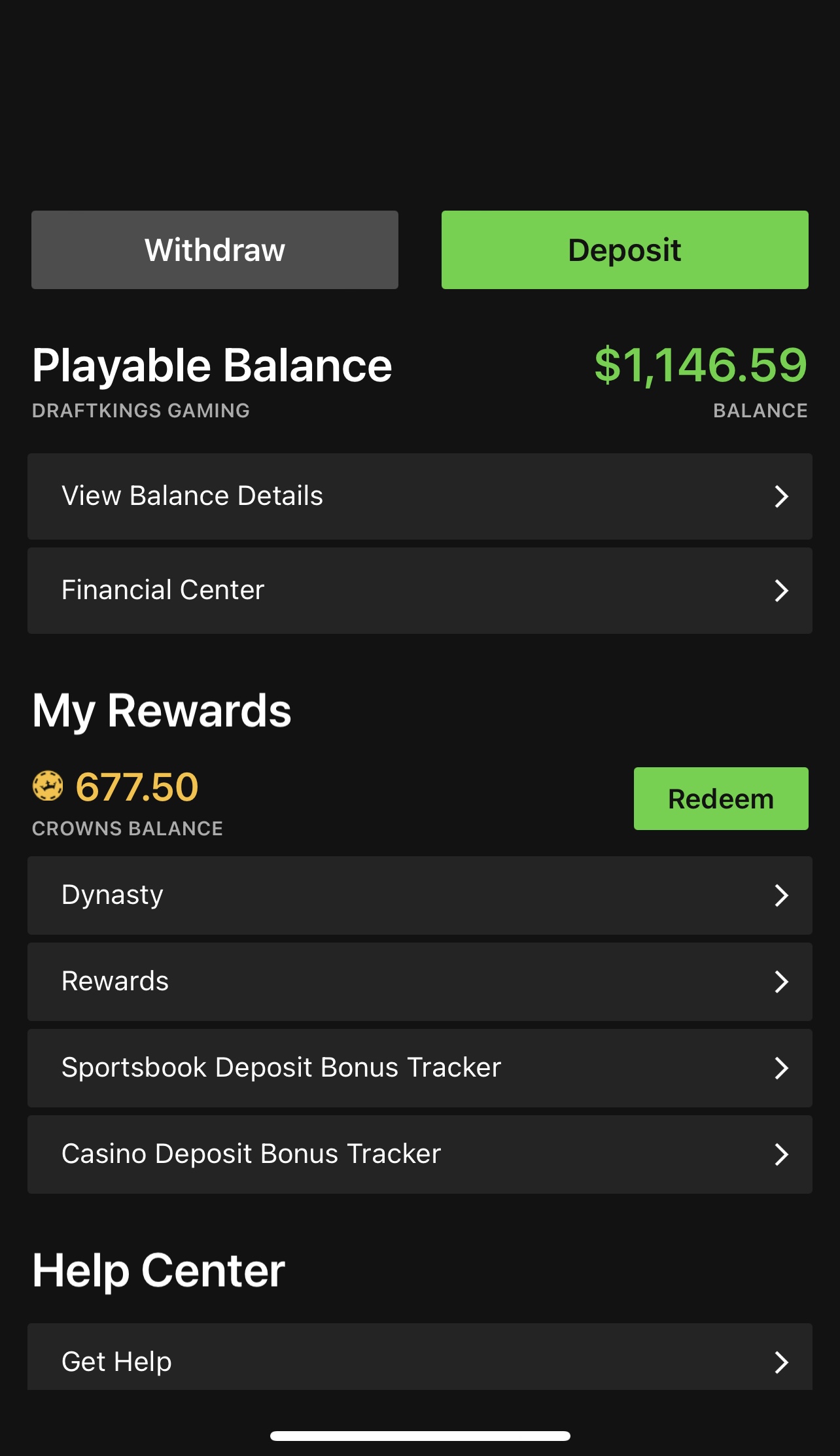840x1456 pixels.
Task: Tap the CROWNS BALANCE label
Action: 128,829
